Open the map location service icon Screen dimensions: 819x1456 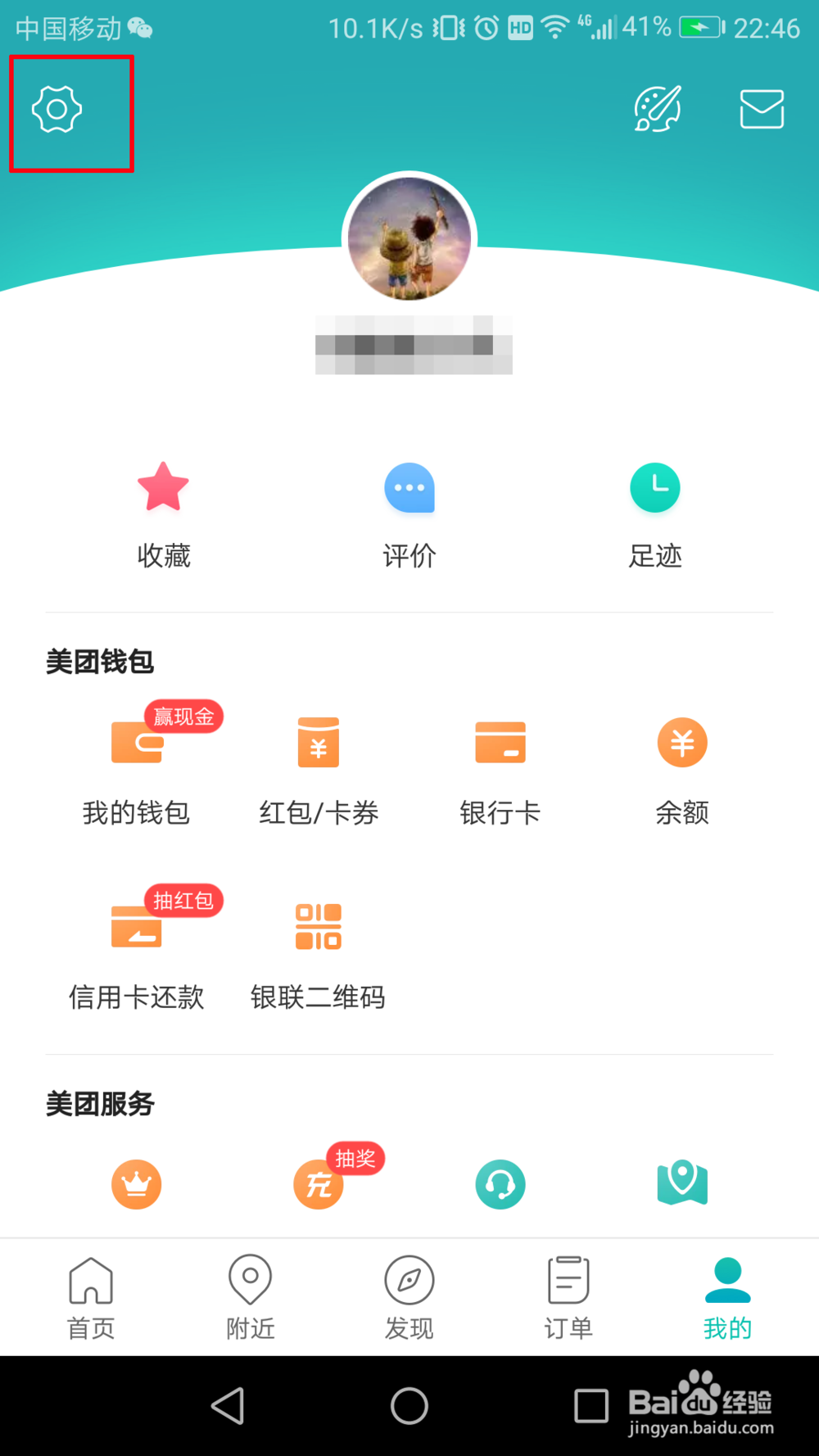pos(682,1184)
